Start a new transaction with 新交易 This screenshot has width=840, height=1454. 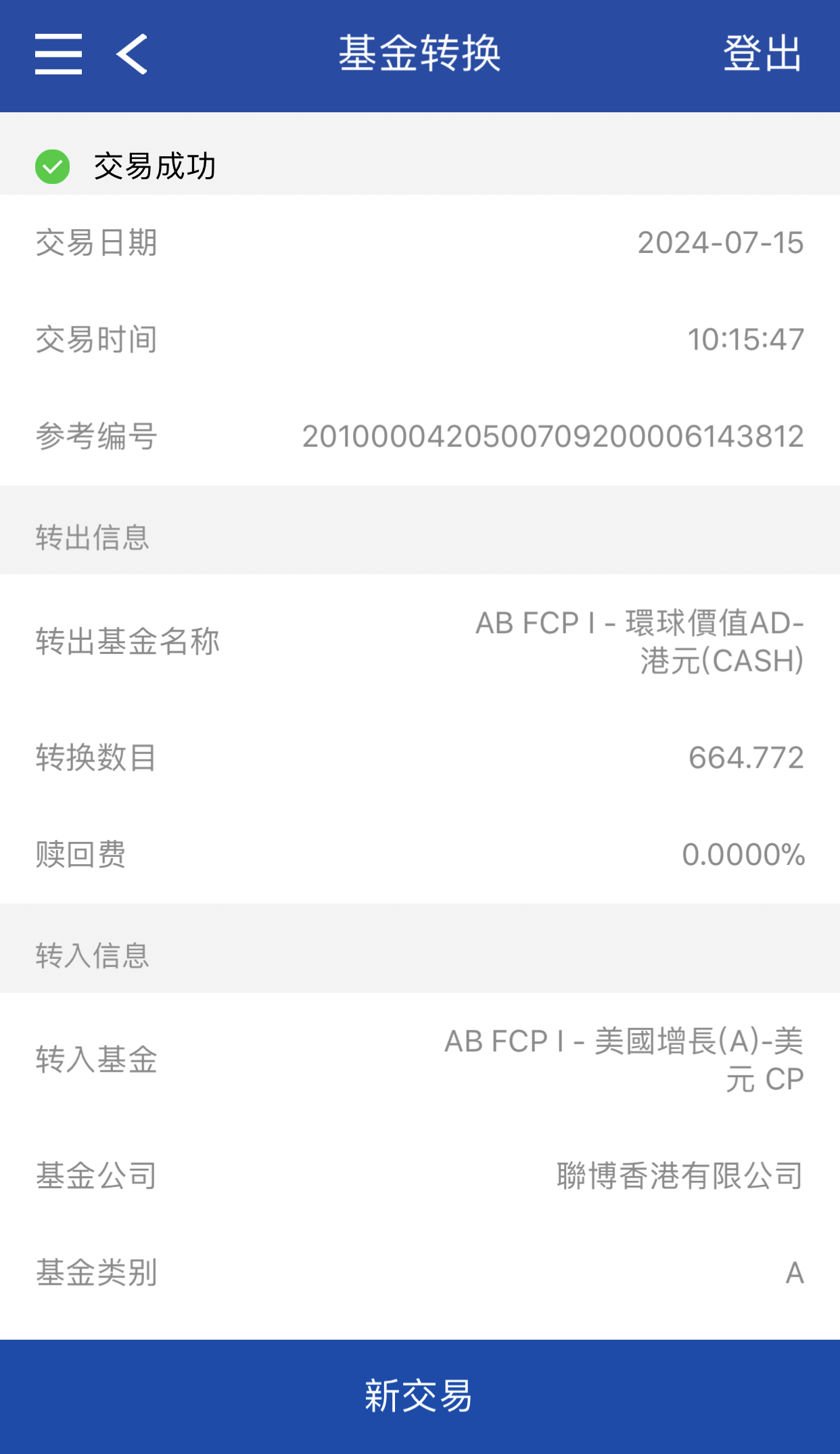pos(419,1396)
